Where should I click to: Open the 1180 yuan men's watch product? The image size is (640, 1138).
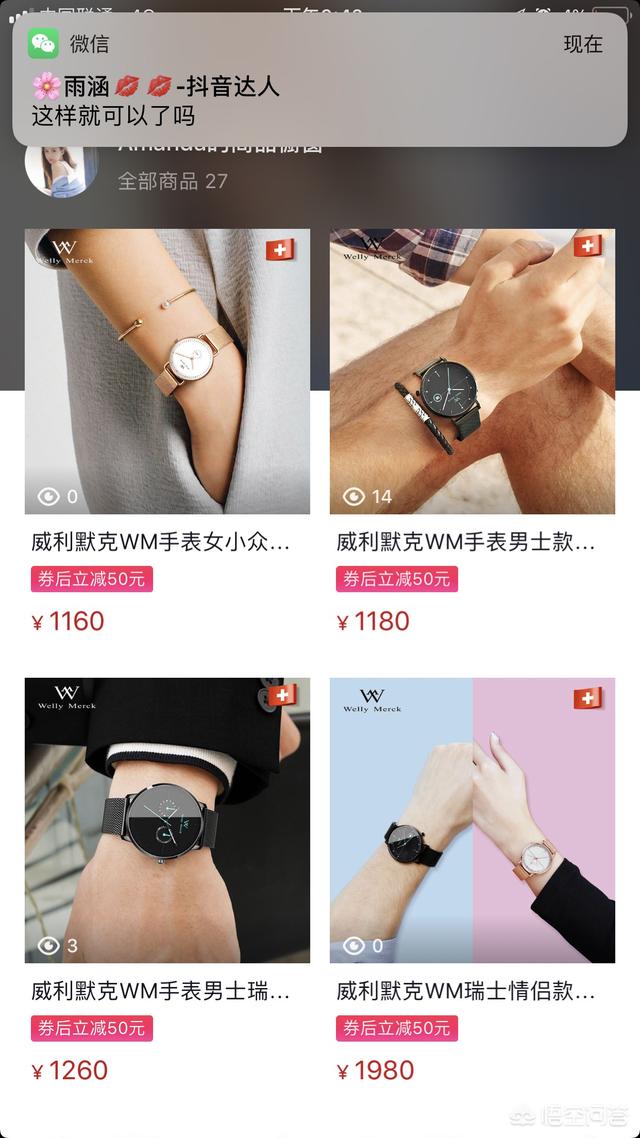(472, 372)
